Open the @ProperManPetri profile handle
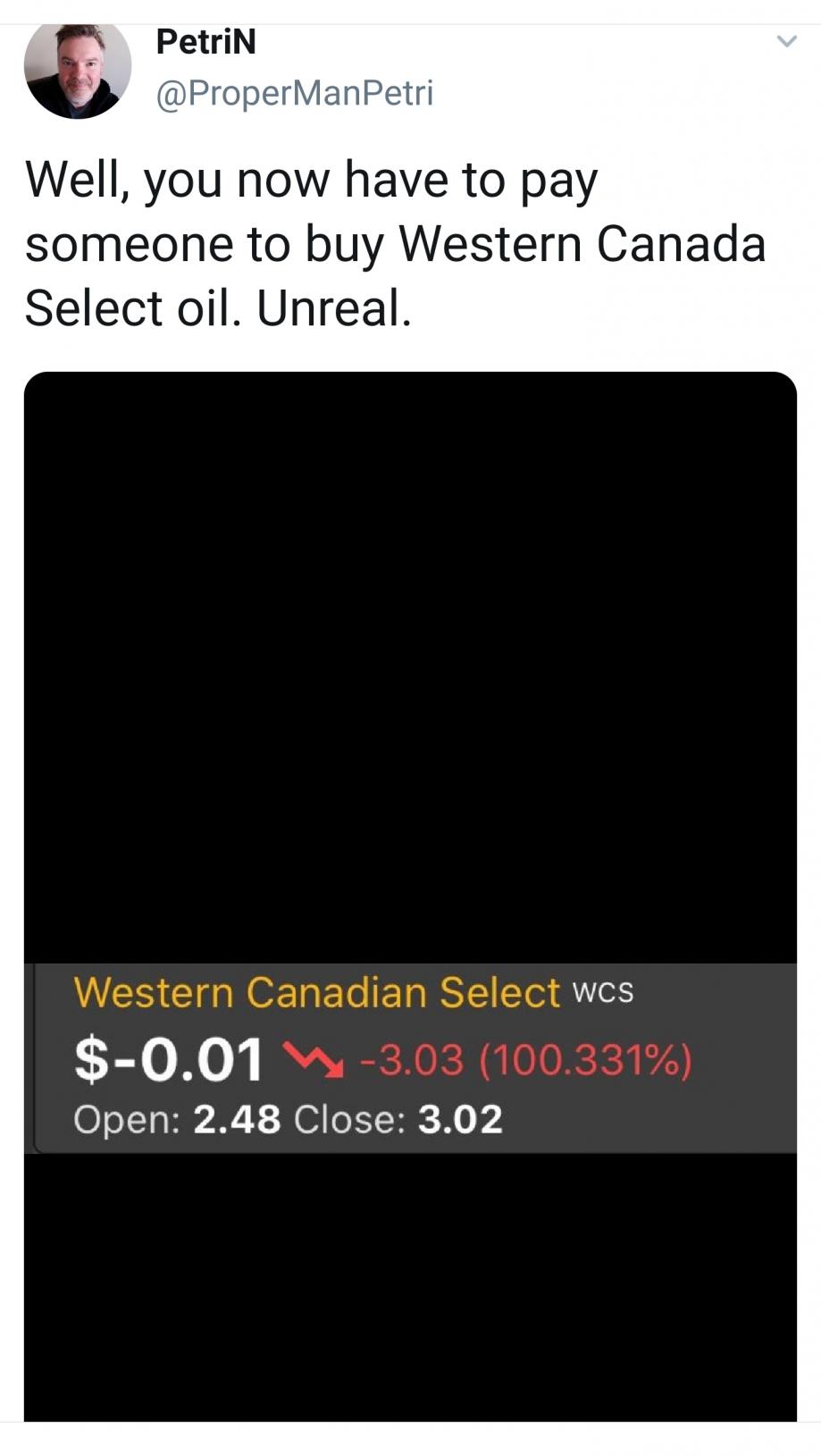This screenshot has height=1456, width=821. click(295, 93)
